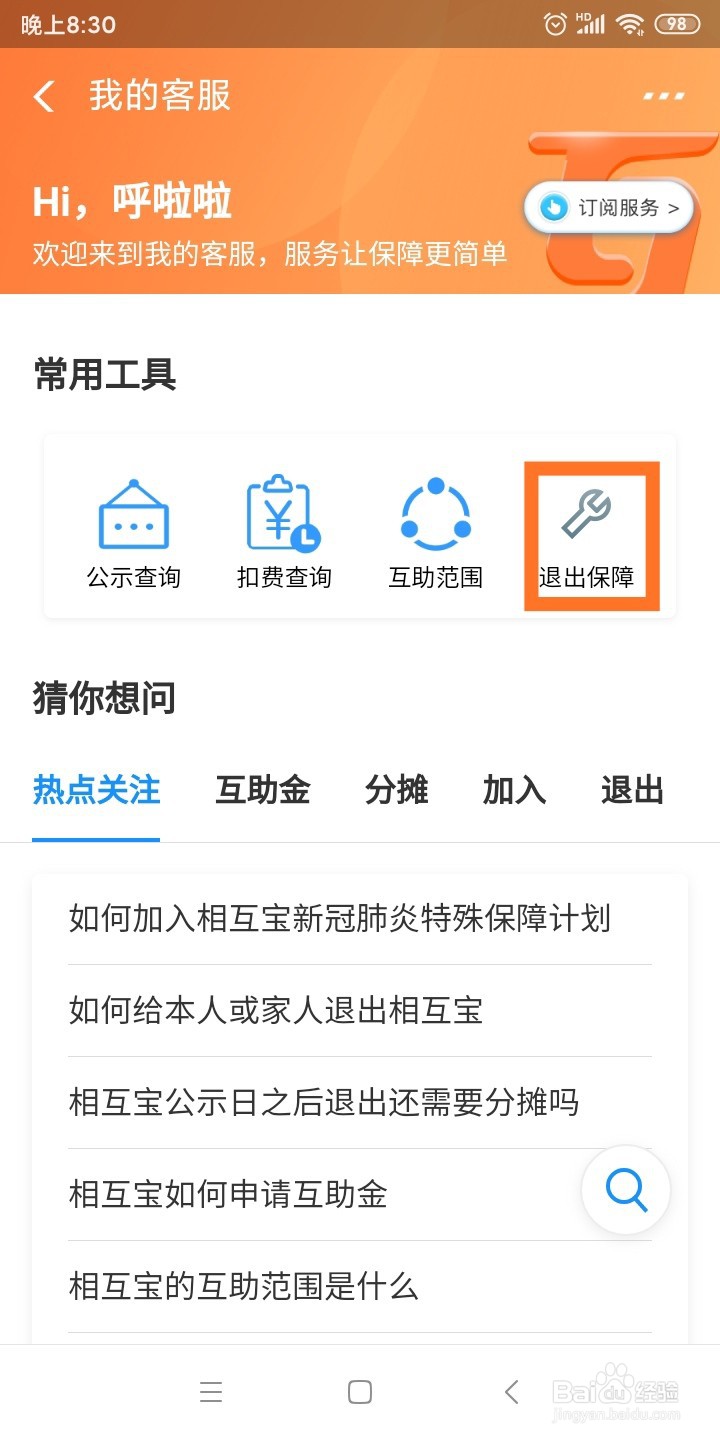Open the 加入 question tab
This screenshot has height=1440, width=720.
(x=513, y=790)
